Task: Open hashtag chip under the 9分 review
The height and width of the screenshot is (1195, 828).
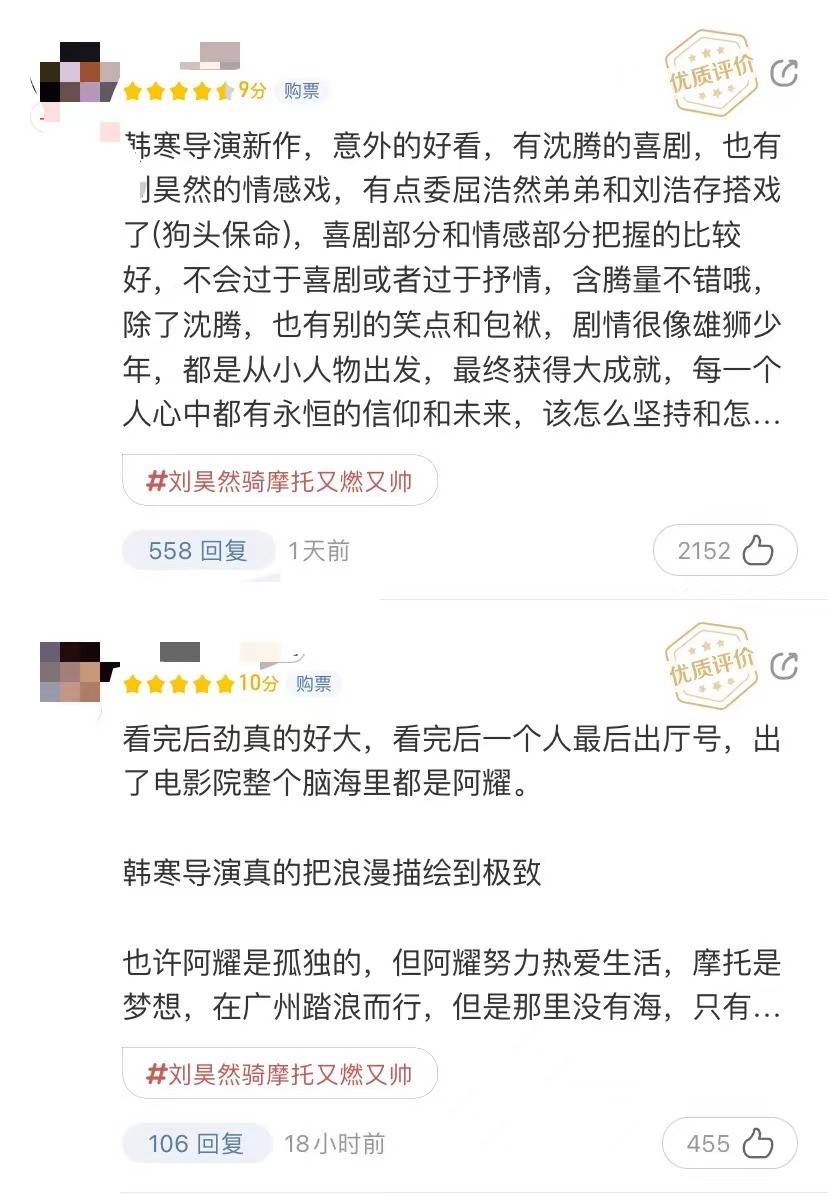Action: [280, 481]
